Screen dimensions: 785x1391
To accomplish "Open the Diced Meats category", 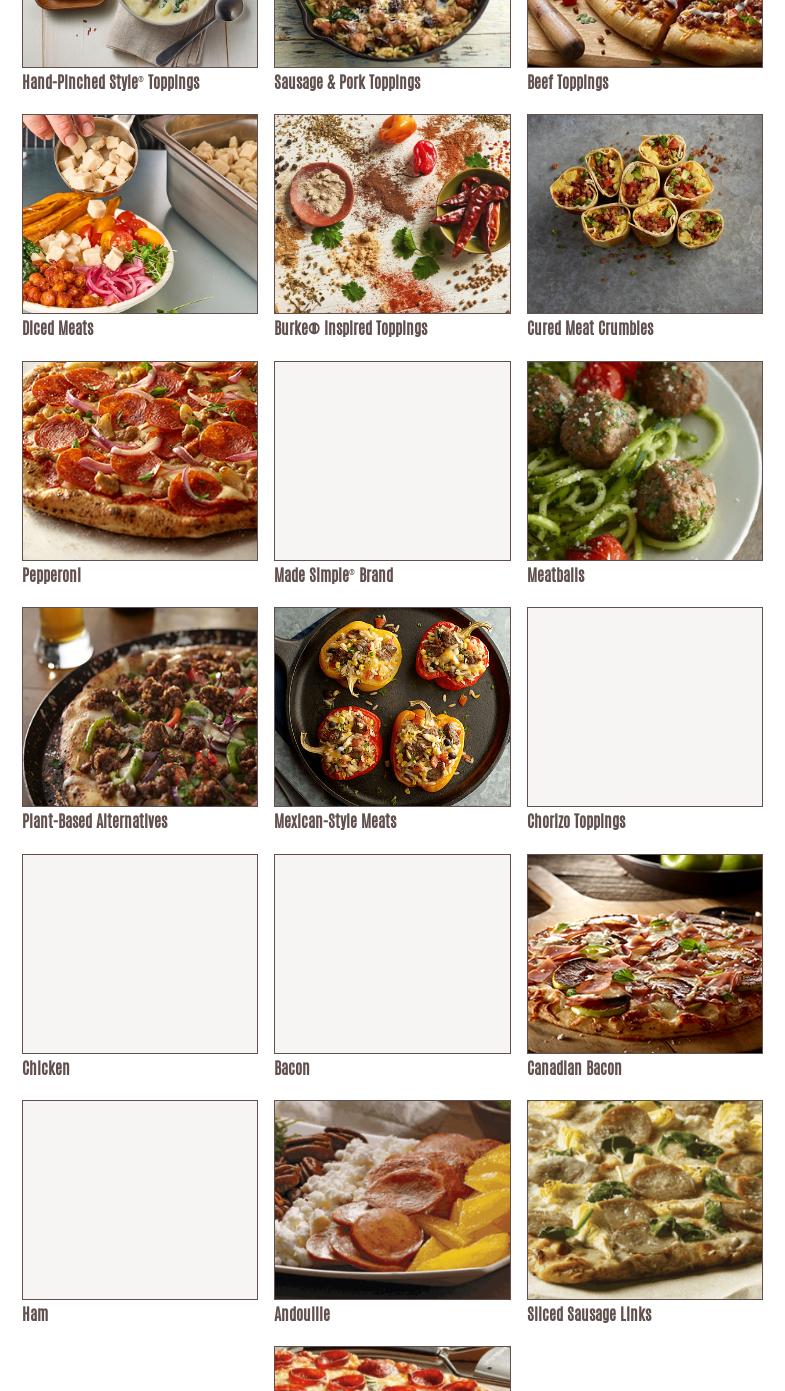I will [57, 328].
